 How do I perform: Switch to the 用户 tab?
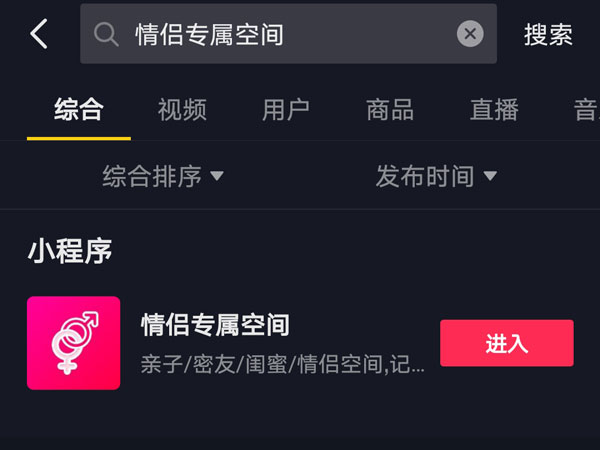(286, 110)
